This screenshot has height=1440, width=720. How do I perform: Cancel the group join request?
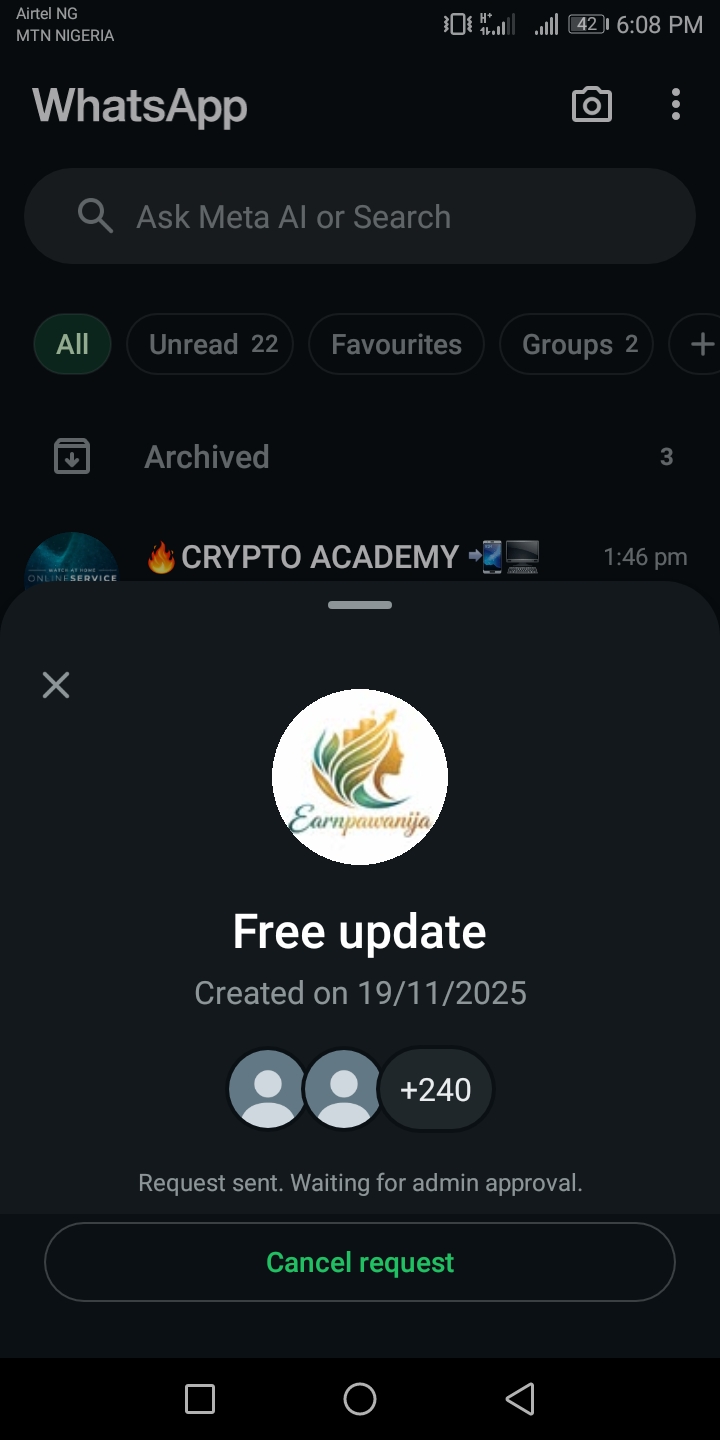click(360, 1262)
